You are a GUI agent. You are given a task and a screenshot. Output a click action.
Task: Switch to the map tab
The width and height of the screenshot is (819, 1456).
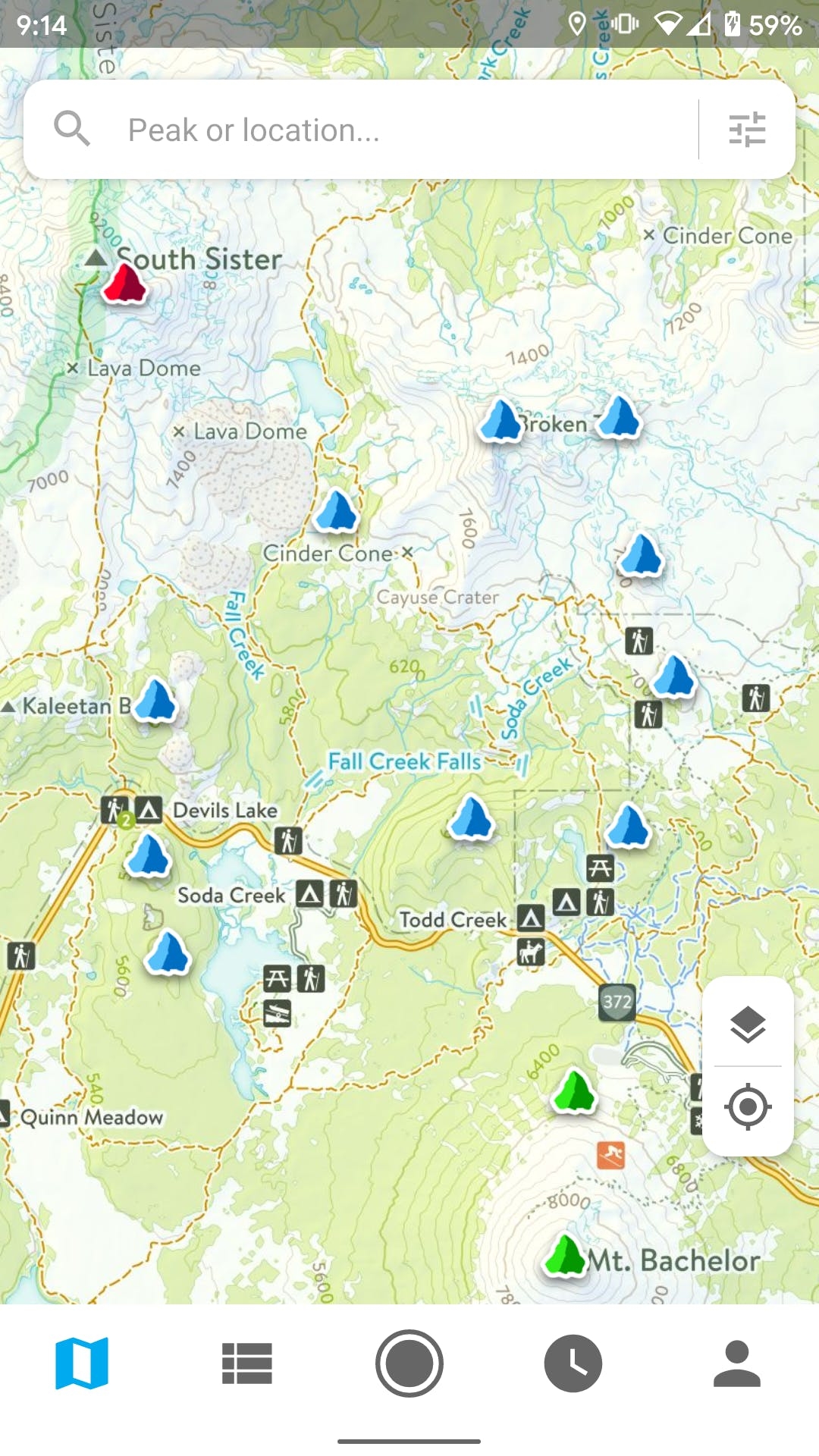pos(82,1363)
